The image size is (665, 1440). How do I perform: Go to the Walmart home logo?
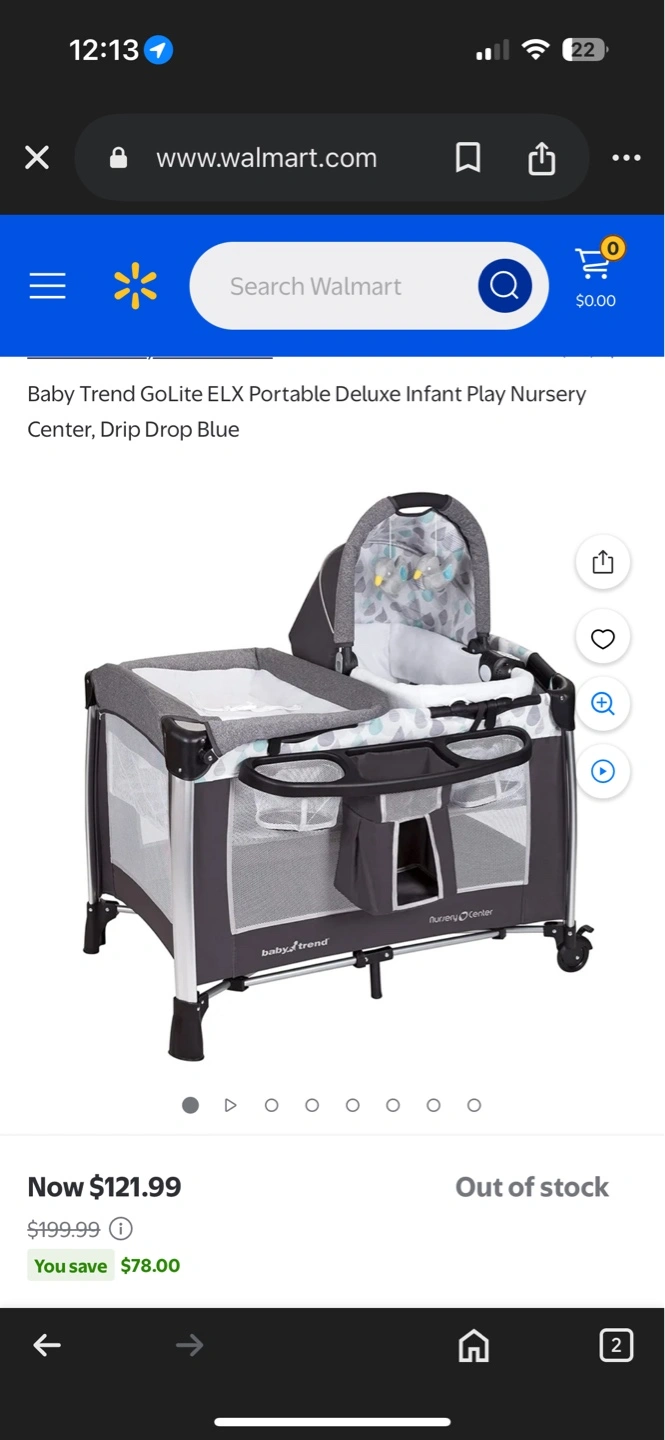coord(135,286)
